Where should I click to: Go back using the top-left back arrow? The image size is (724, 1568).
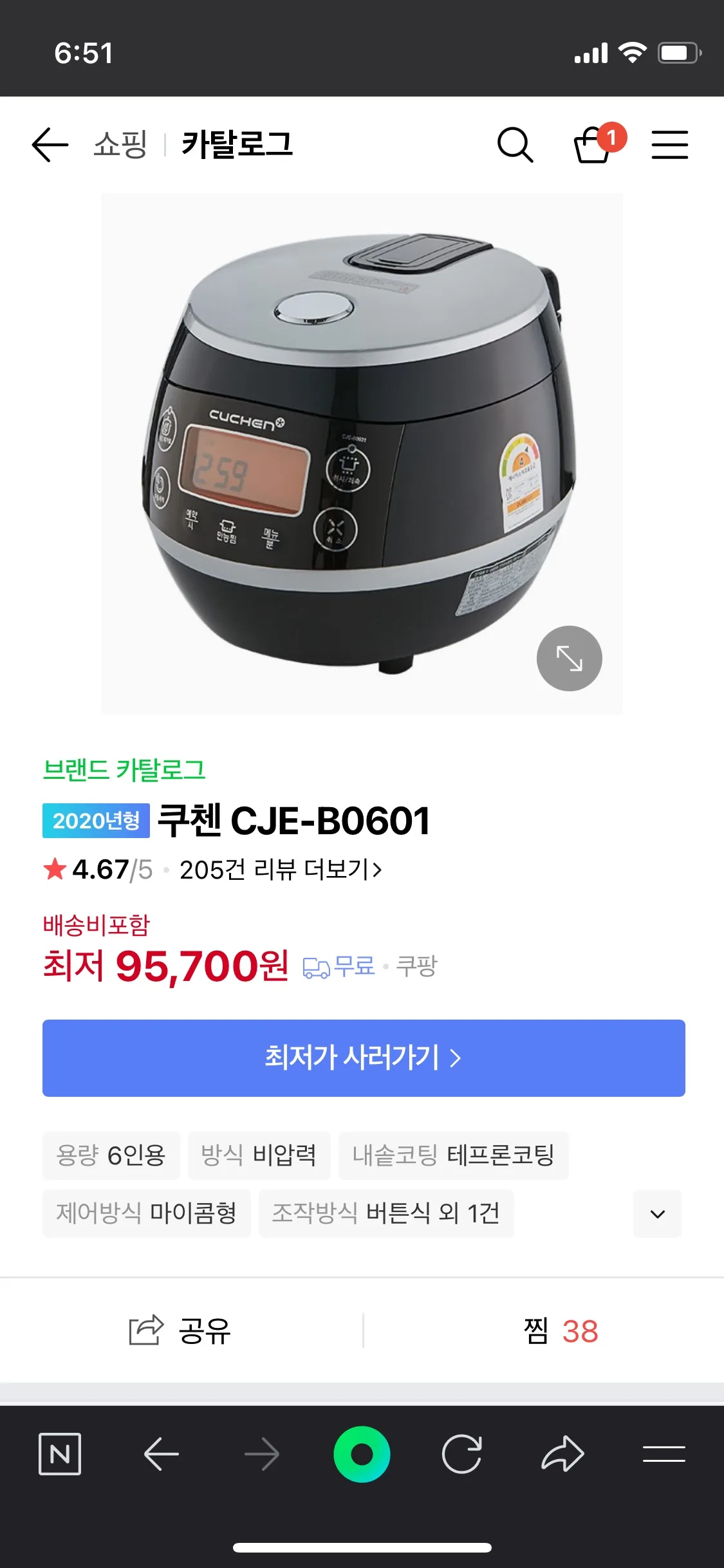pos(51,144)
